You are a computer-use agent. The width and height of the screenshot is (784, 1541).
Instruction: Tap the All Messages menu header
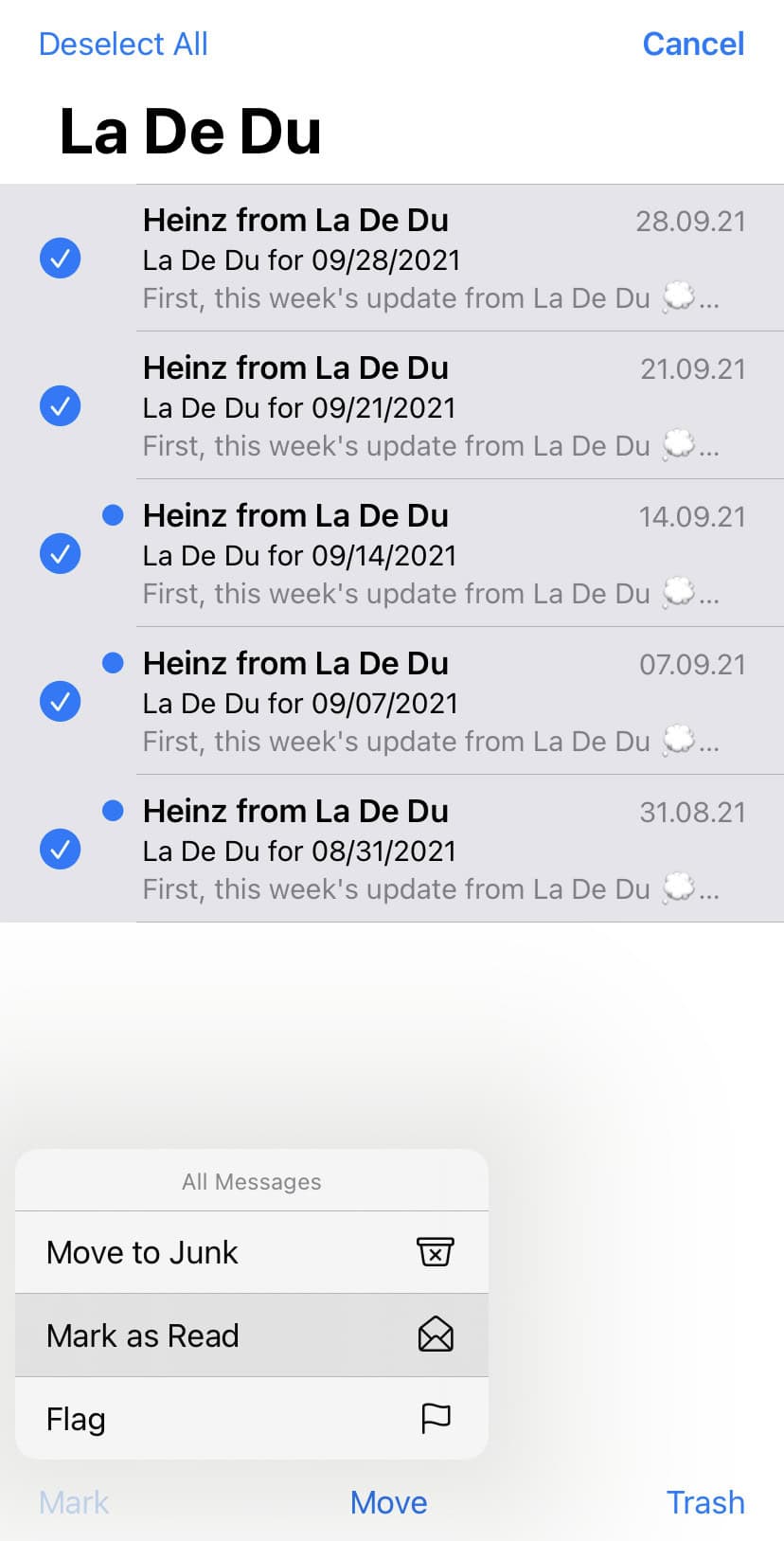(251, 1180)
